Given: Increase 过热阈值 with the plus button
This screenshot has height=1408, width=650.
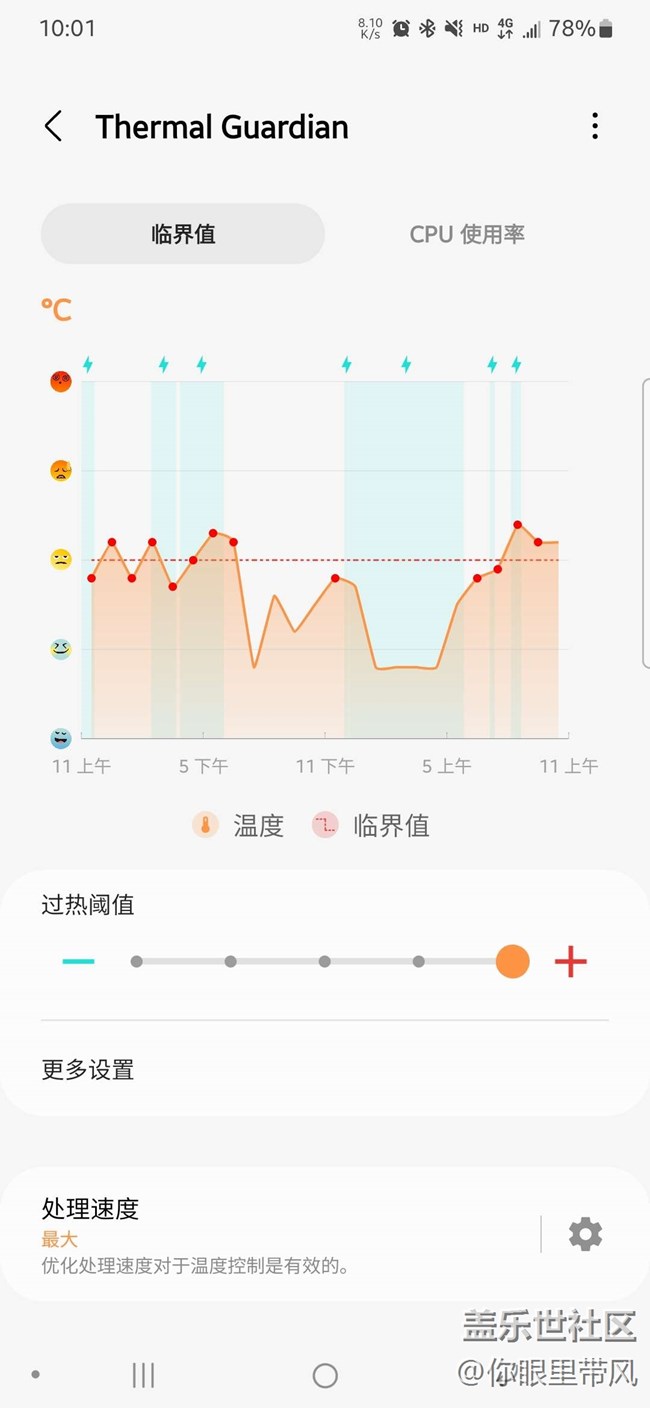Looking at the screenshot, I should (571, 962).
